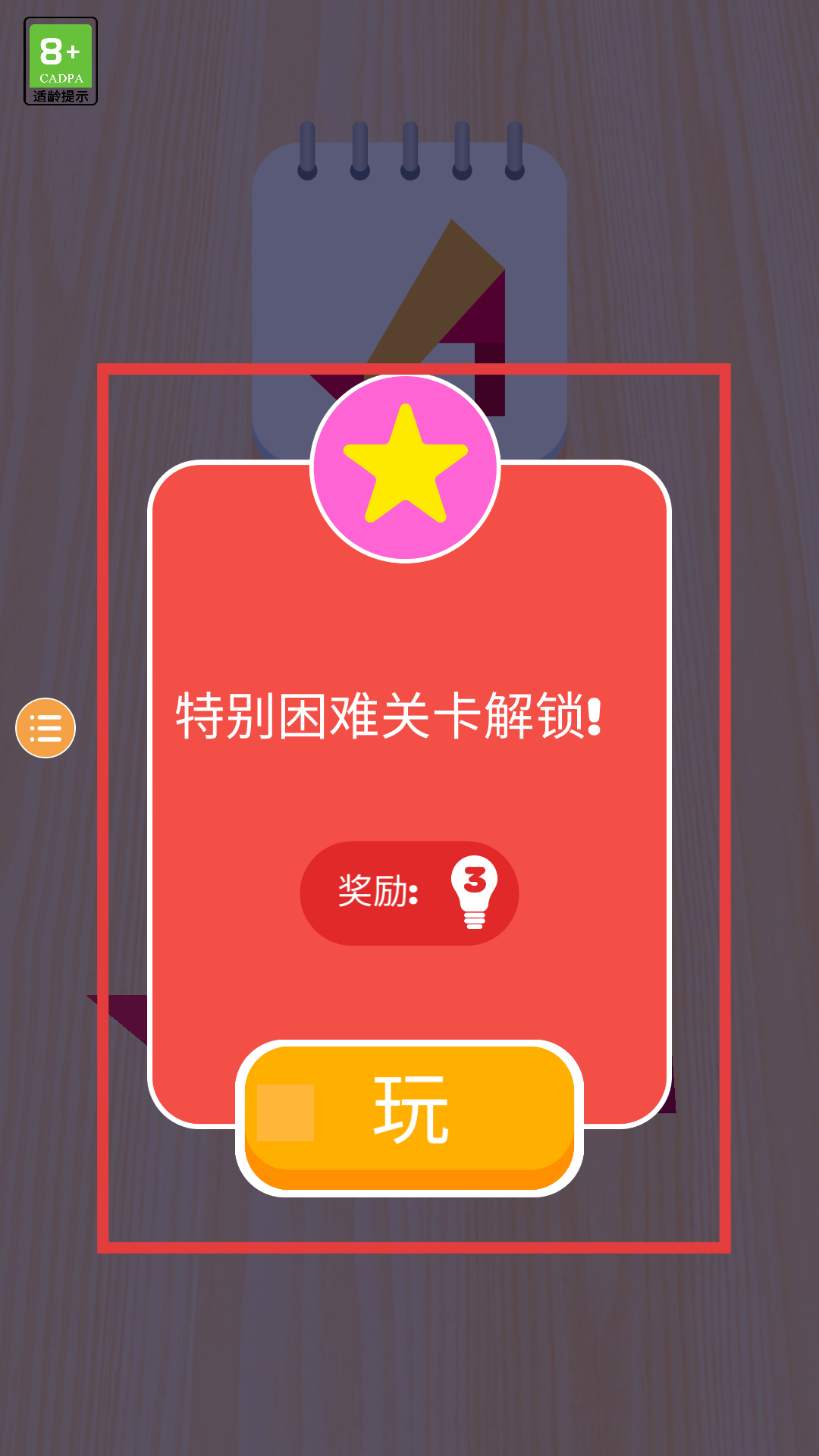Tap the orange 玩 (Play) button
This screenshot has width=819, height=1456.
[x=409, y=1115]
